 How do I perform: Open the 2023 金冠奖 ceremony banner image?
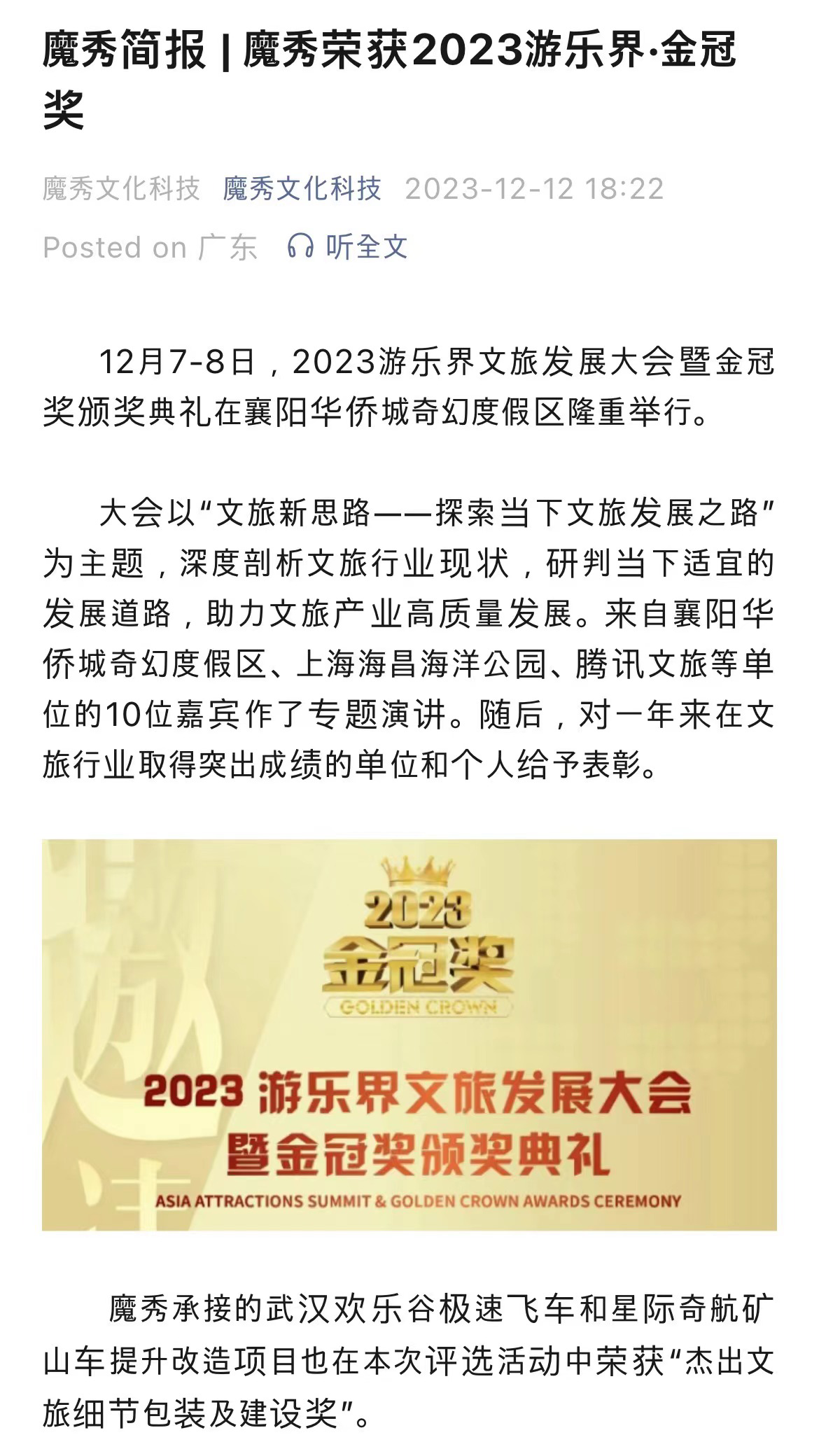(x=409, y=1034)
